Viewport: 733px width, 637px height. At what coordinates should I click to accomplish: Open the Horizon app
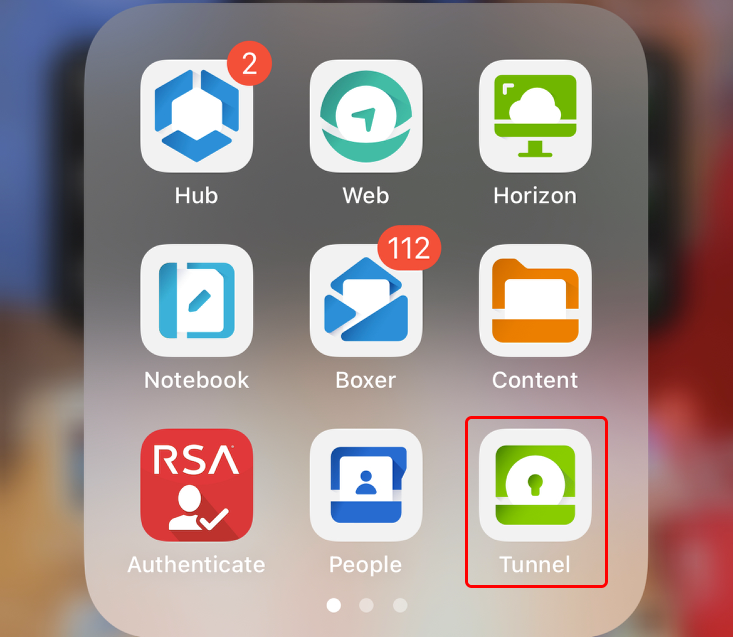535,116
